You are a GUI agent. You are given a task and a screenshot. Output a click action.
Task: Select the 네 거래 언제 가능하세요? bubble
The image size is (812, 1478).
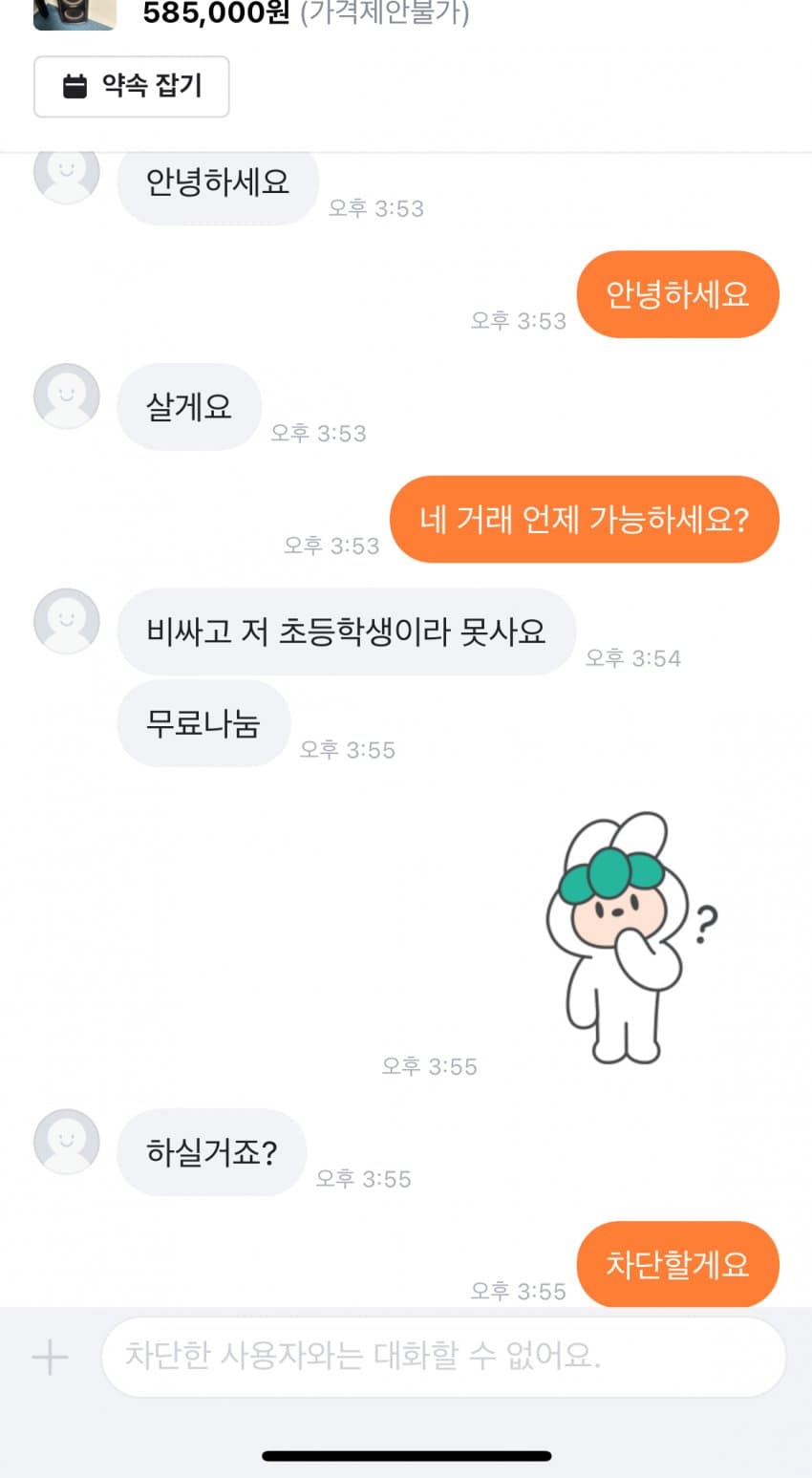pyautogui.click(x=584, y=520)
